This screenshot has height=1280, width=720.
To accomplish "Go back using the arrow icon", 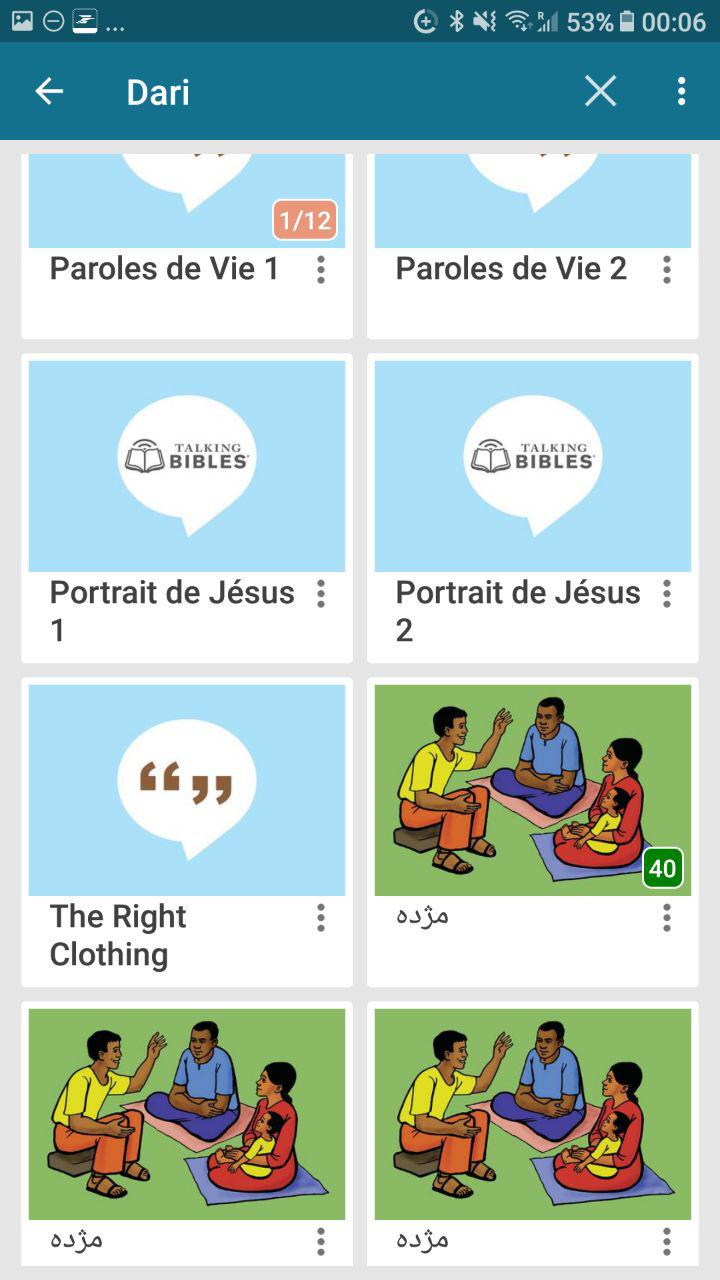I will pyautogui.click(x=49, y=92).
